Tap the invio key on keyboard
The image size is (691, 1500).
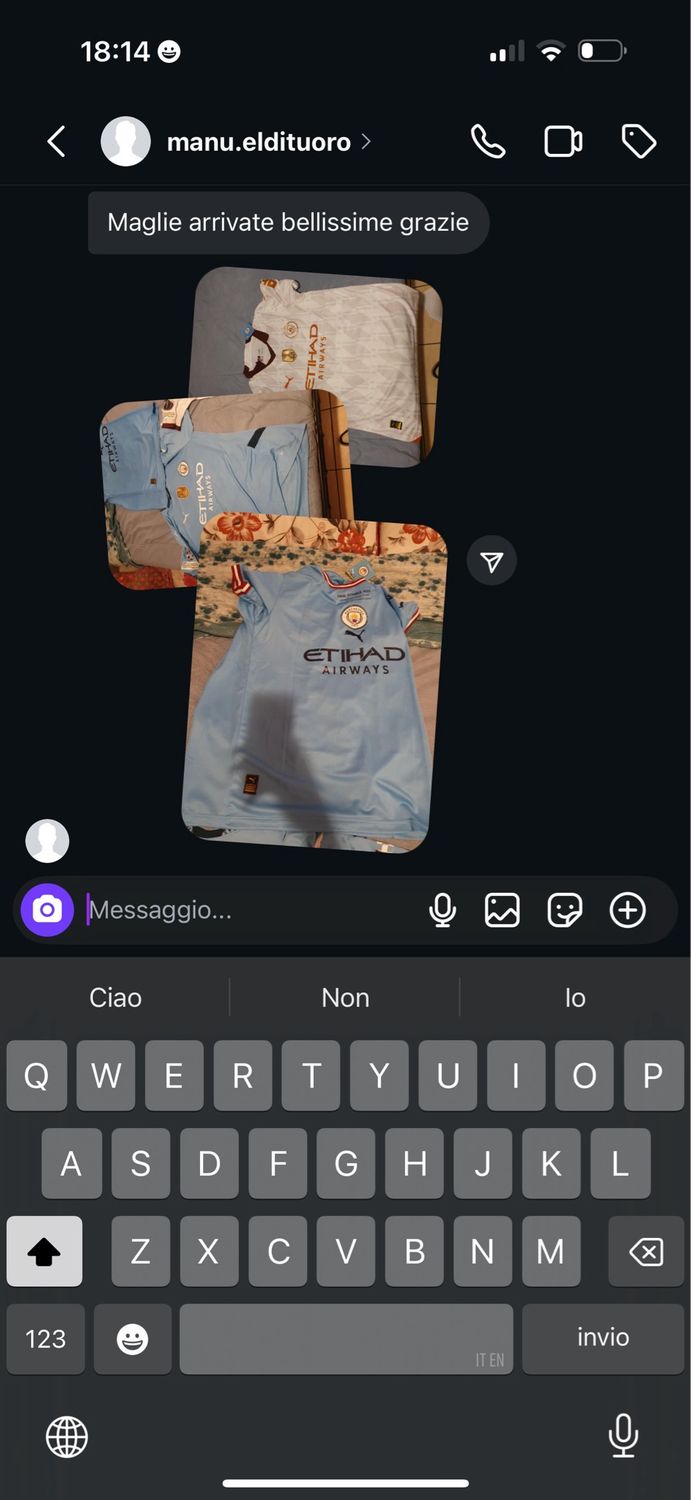point(603,1338)
